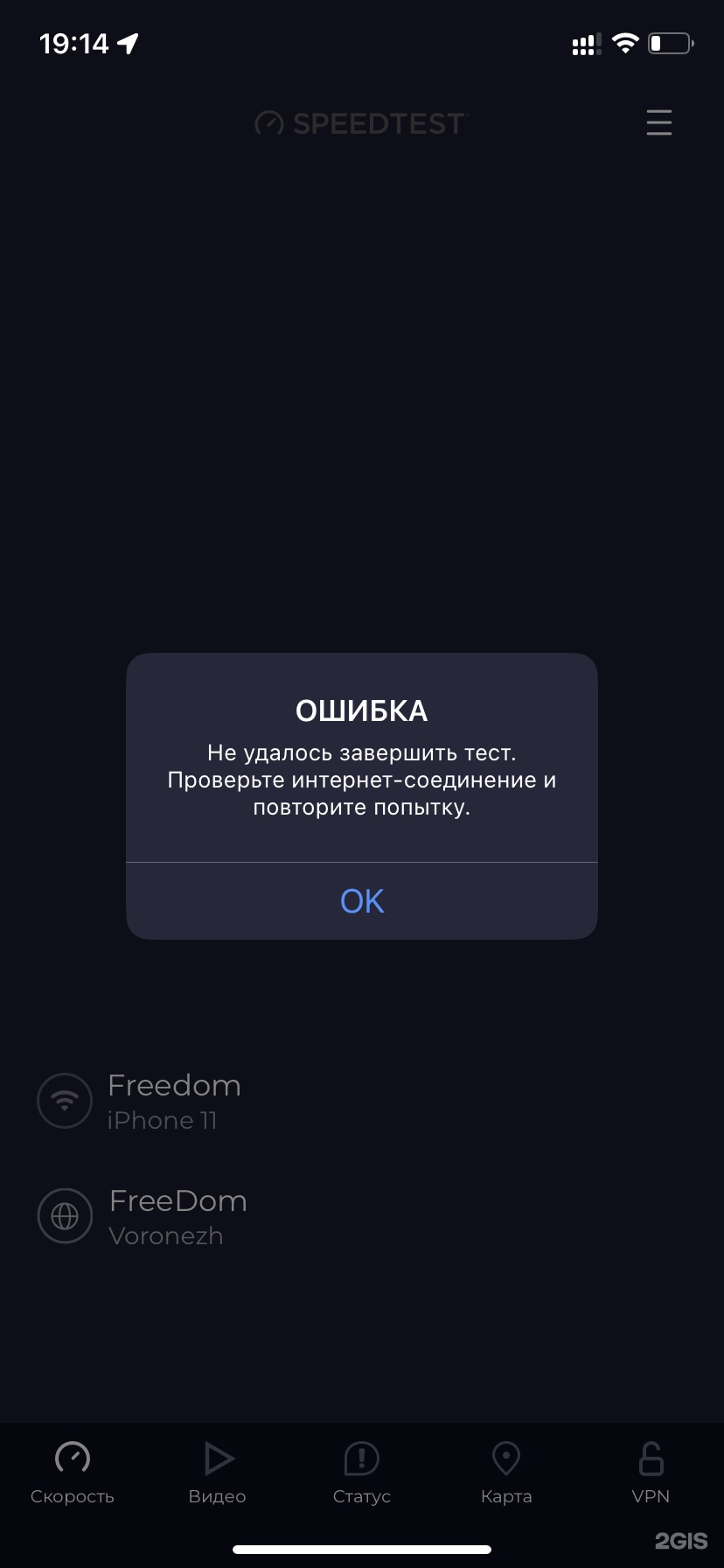
Task: Switch to the Видео tab
Action: point(218,1472)
